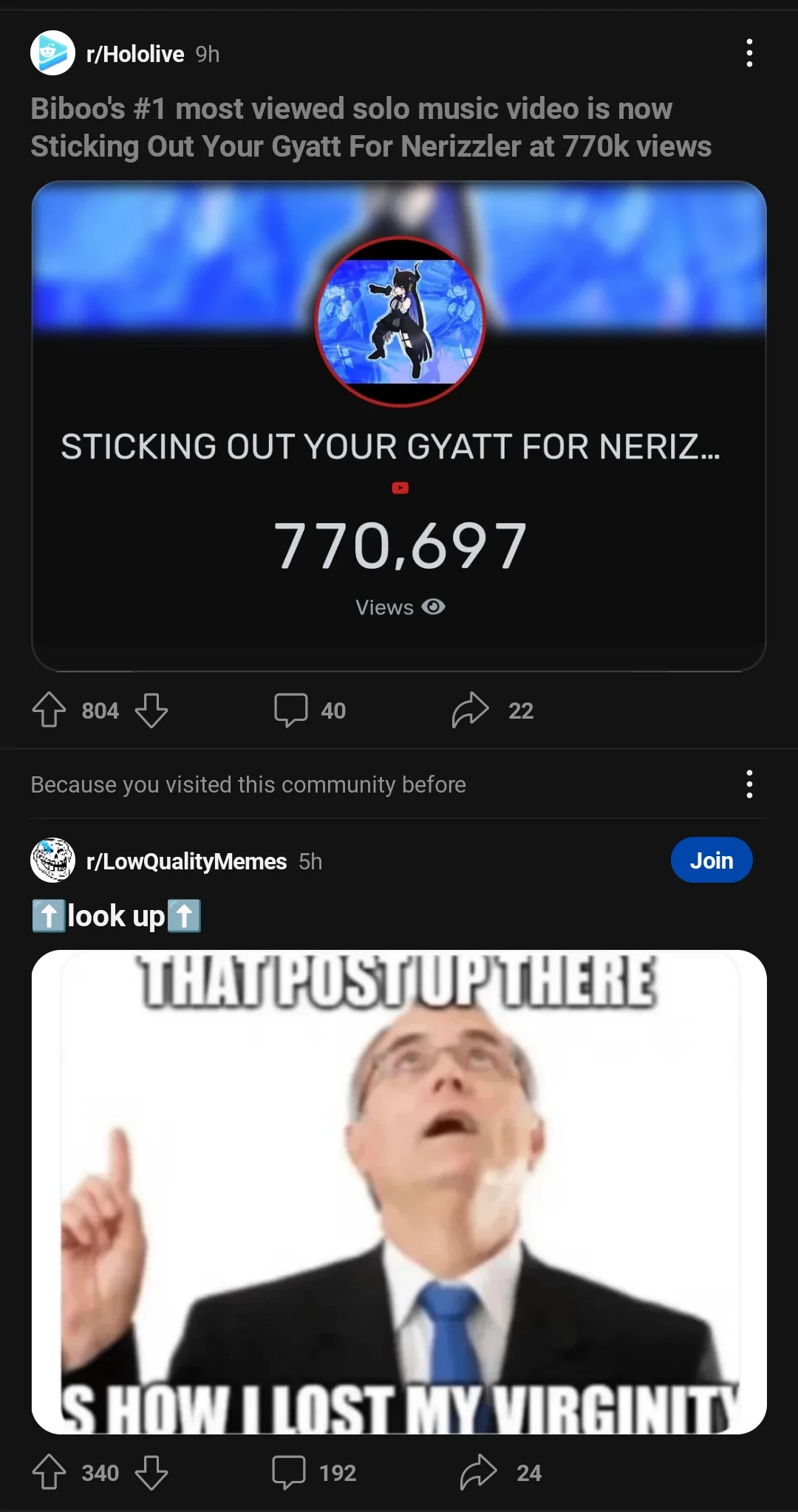Image resolution: width=798 pixels, height=1512 pixels.
Task: Join r/LowQualityMemes
Action: (711, 860)
